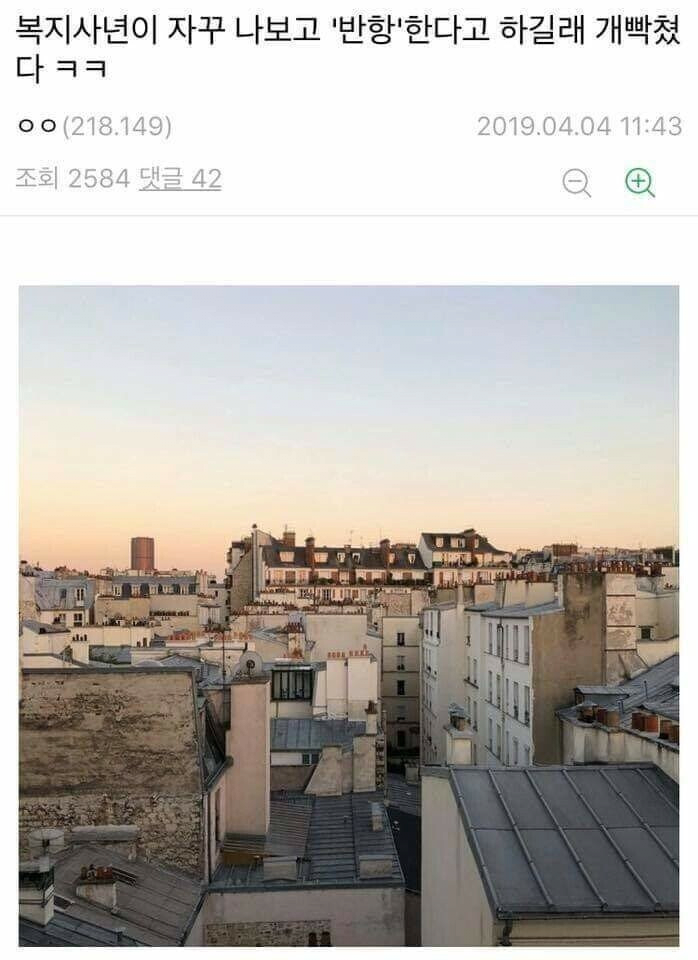Increase text size with green zoom-in icon
Viewport: 698px width, 960px height.
[639, 182]
